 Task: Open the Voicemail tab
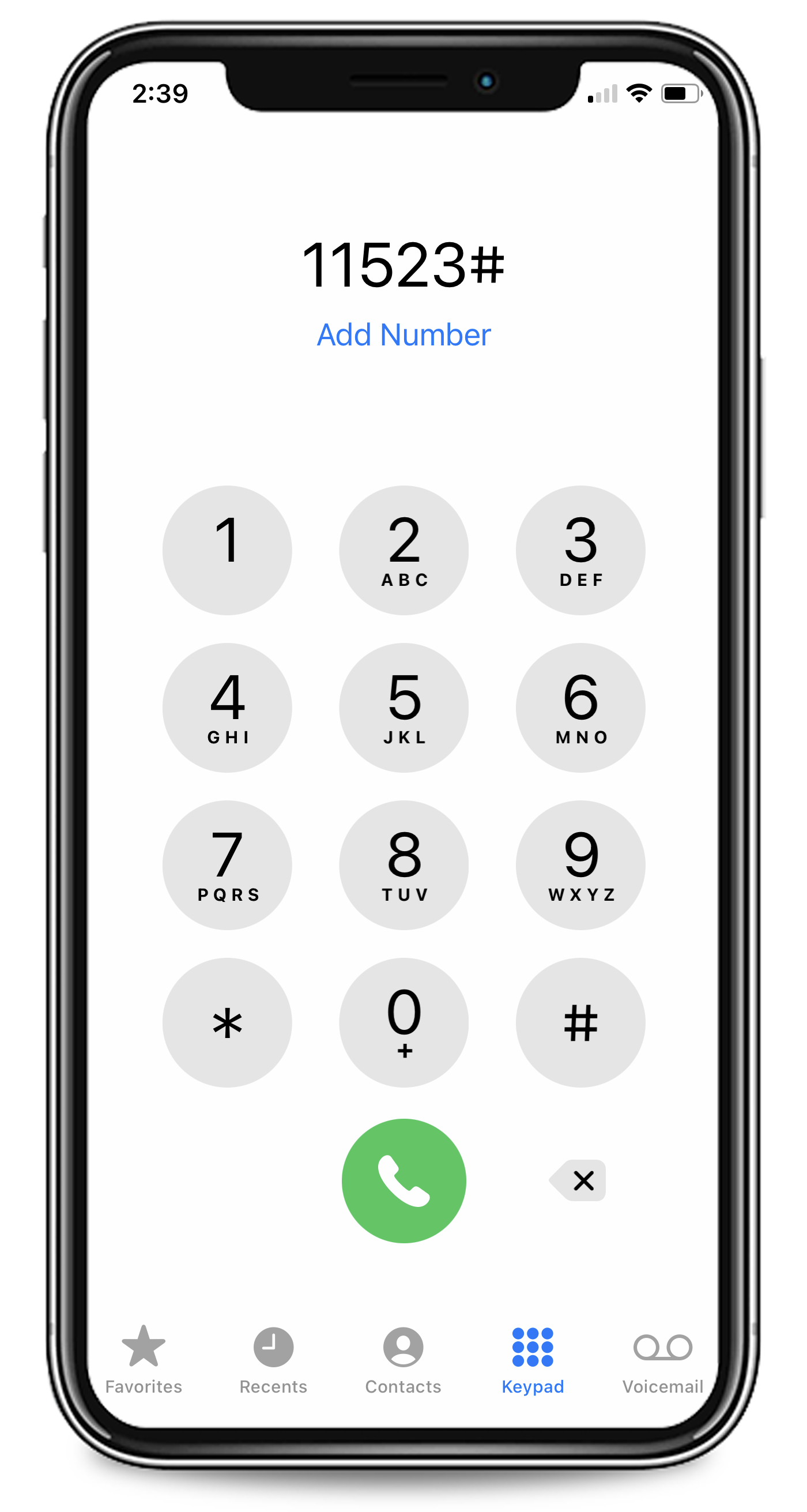point(663,1359)
